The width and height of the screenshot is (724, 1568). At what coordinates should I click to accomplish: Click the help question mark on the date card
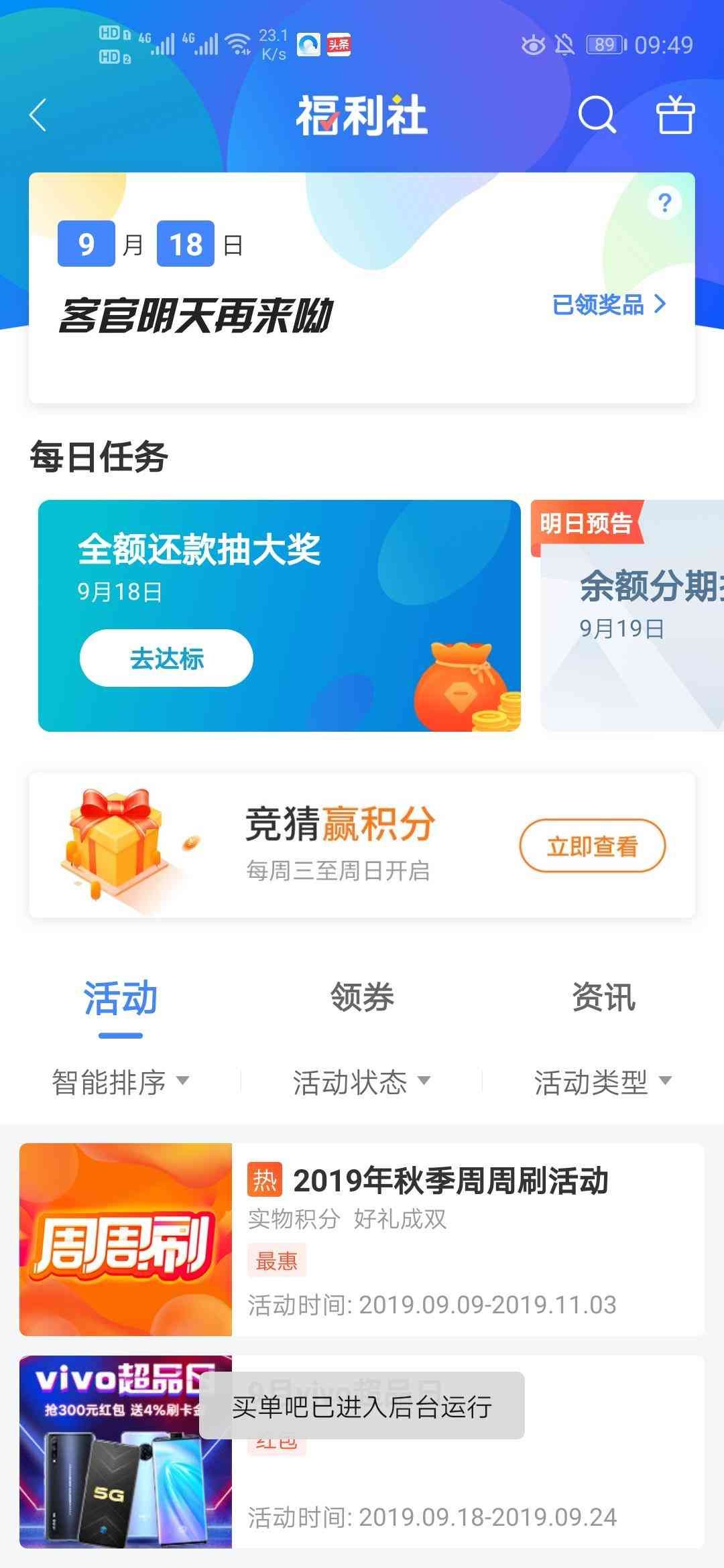tap(666, 202)
